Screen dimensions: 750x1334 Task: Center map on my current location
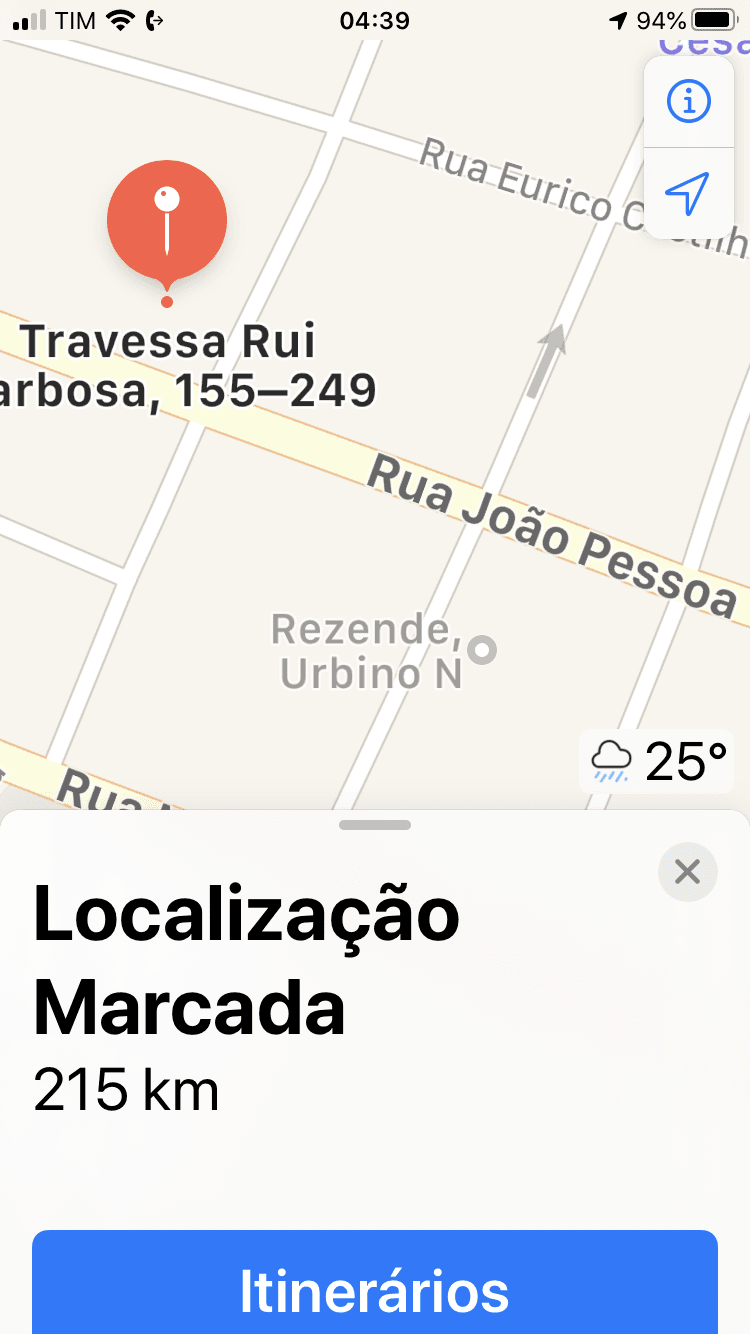coord(688,192)
